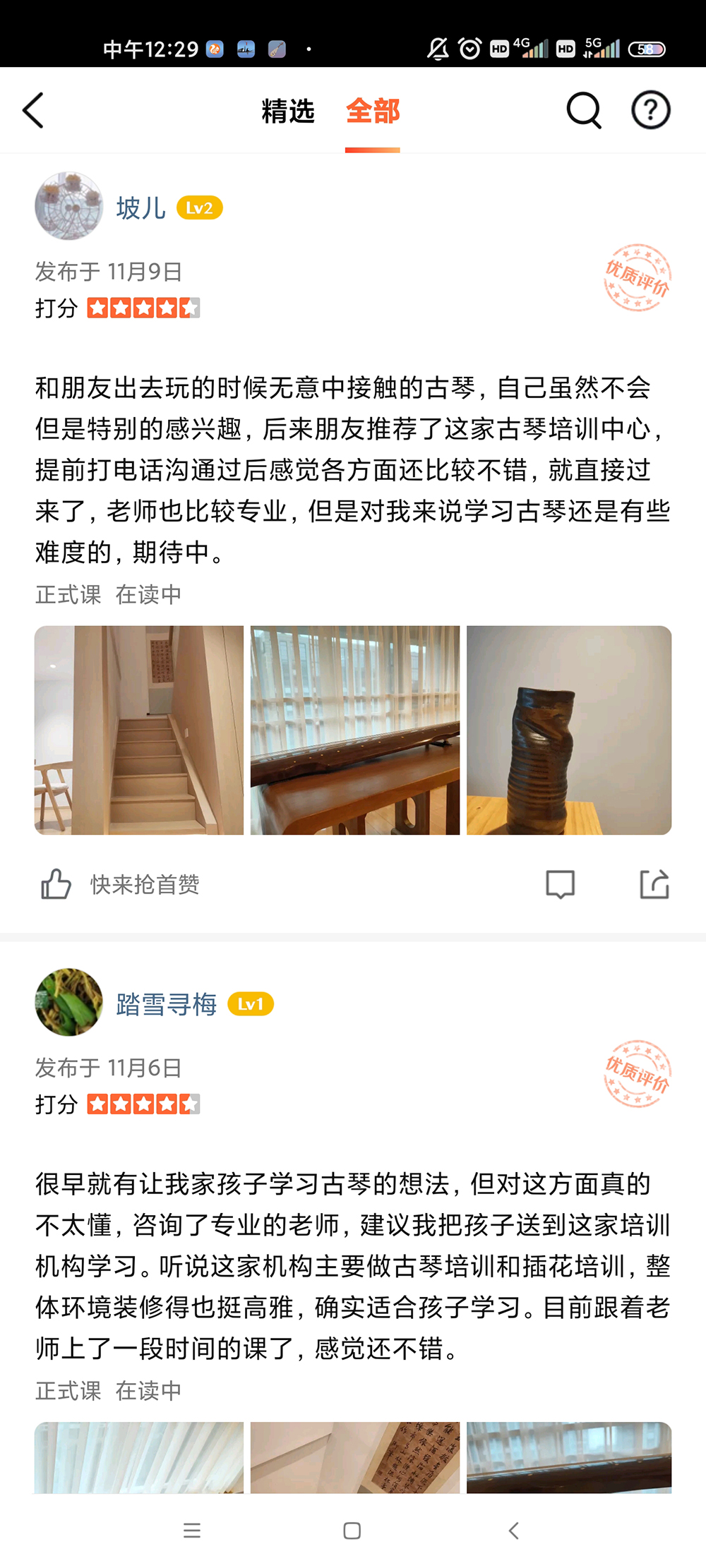Tap 快来抢首赞 to be first liker
This screenshot has width=706, height=1568.
(x=144, y=883)
